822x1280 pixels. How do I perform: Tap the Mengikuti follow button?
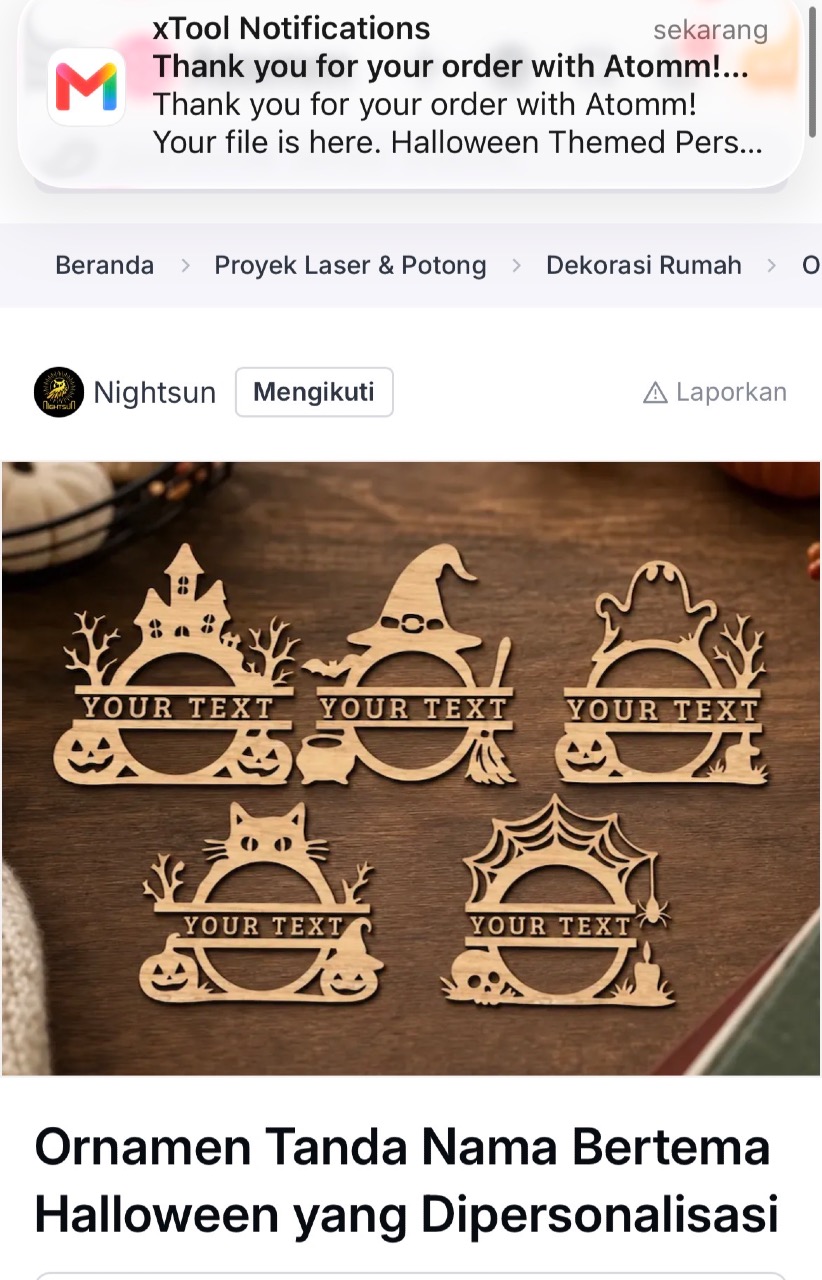coord(314,392)
